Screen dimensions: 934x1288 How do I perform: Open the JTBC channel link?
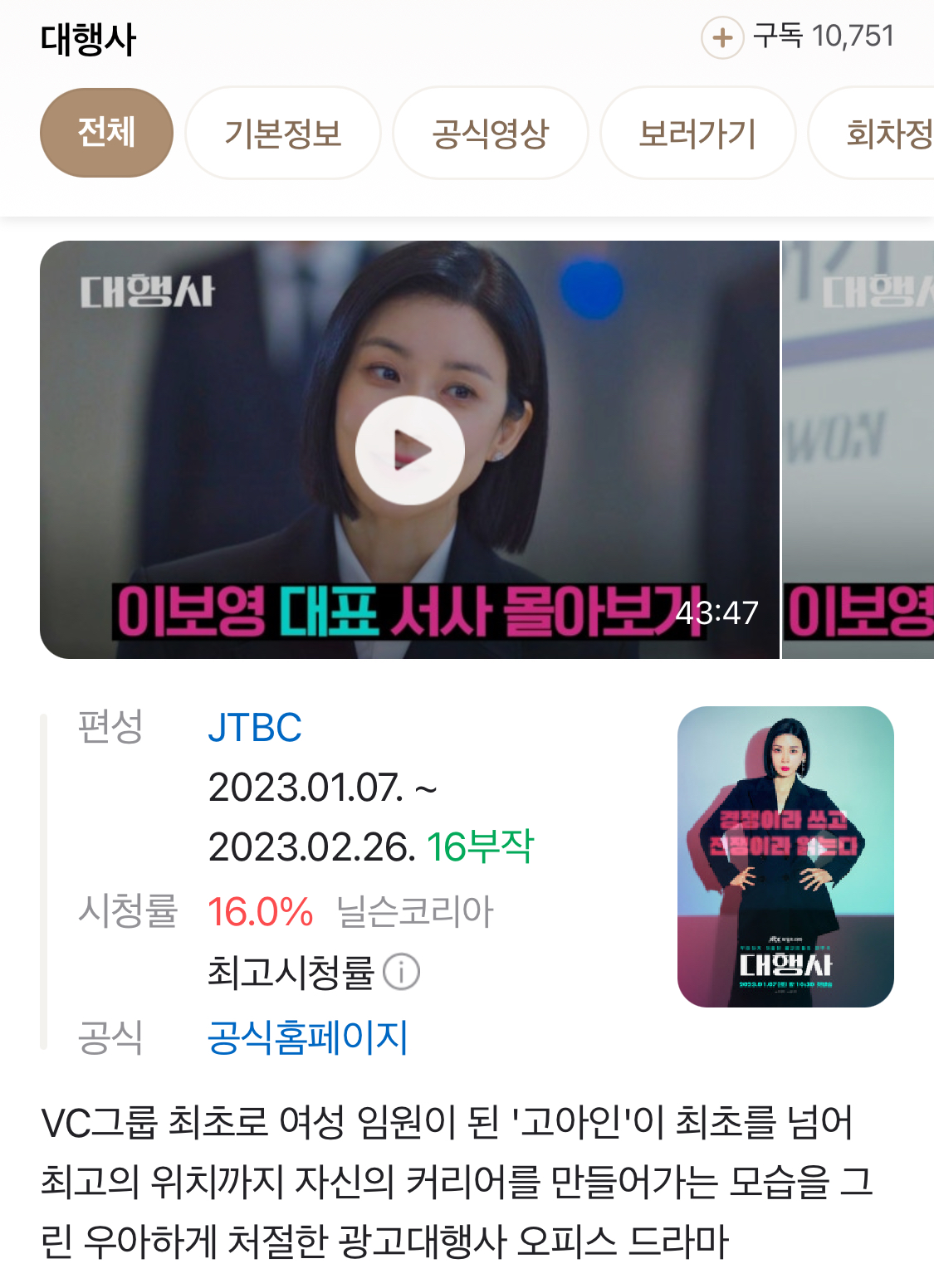(255, 728)
